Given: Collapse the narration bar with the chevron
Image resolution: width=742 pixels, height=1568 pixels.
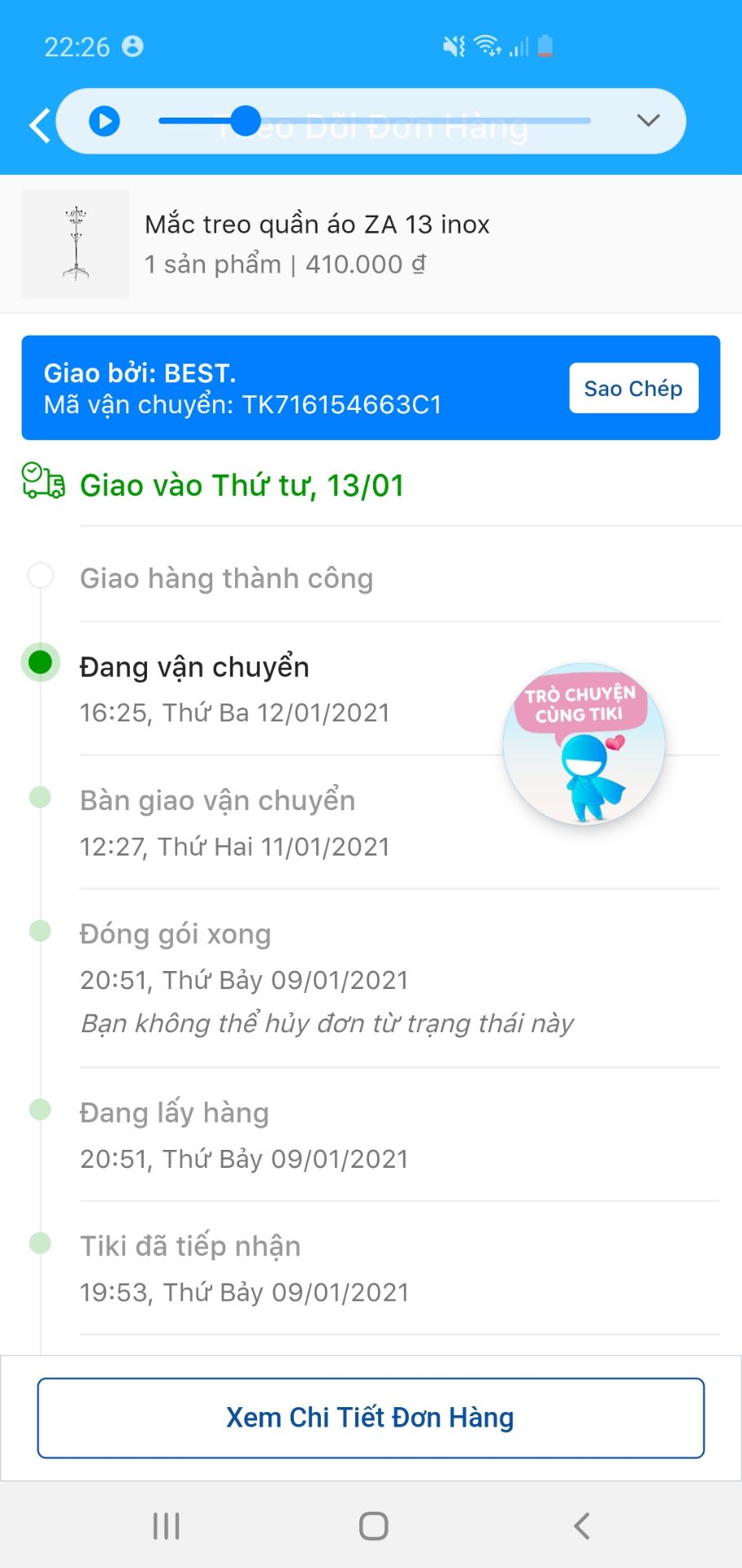Looking at the screenshot, I should pyautogui.click(x=647, y=120).
